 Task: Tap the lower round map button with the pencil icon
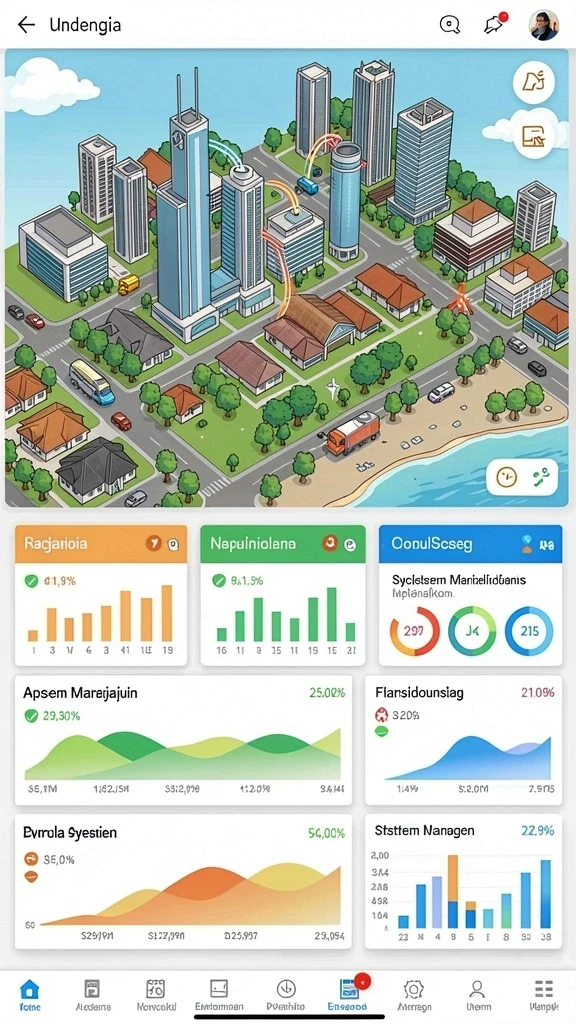tap(534, 137)
